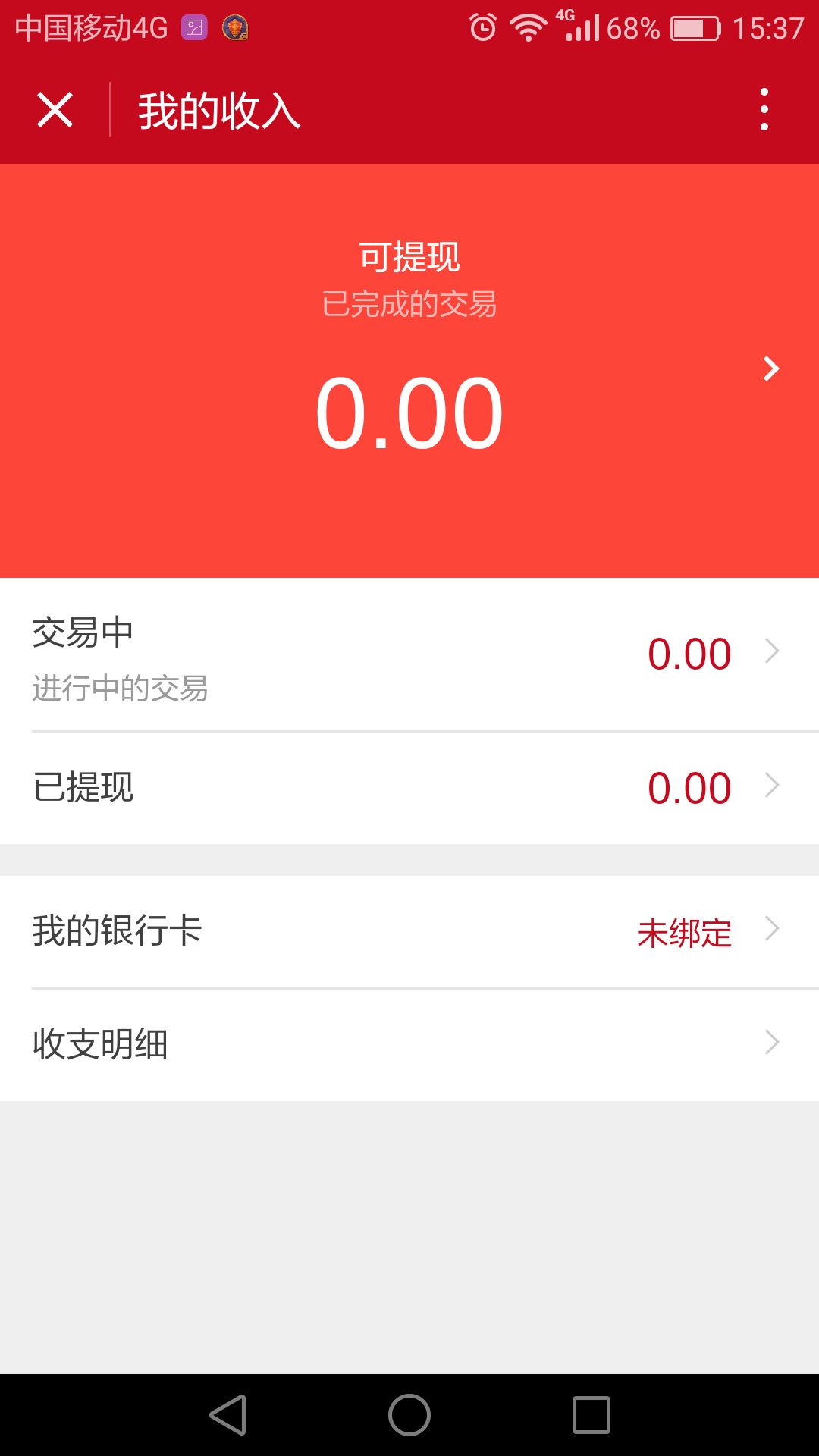Close the 我的收入 page
The height and width of the screenshot is (1456, 819).
55,110
